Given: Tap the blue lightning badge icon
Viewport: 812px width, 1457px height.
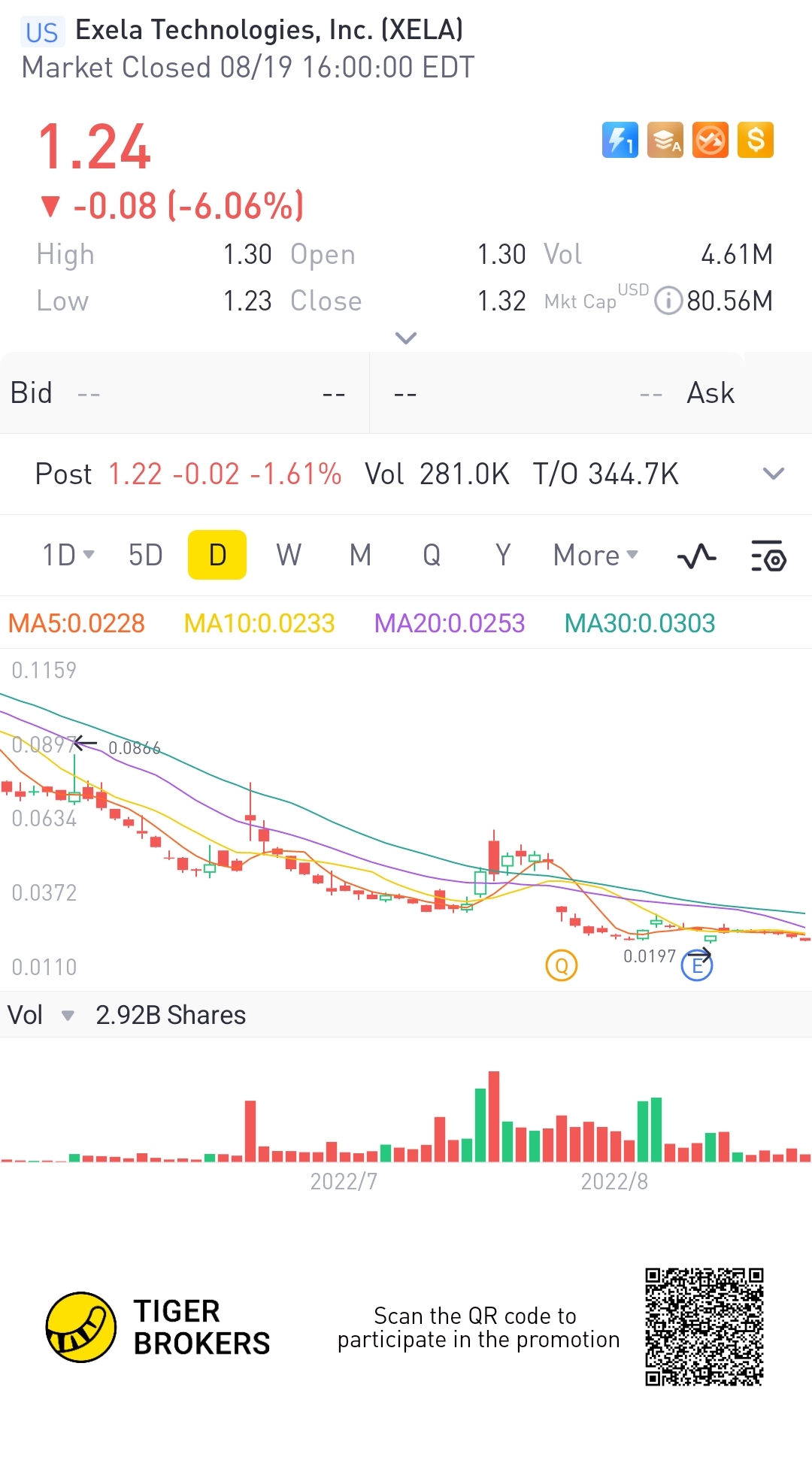Looking at the screenshot, I should [x=620, y=140].
